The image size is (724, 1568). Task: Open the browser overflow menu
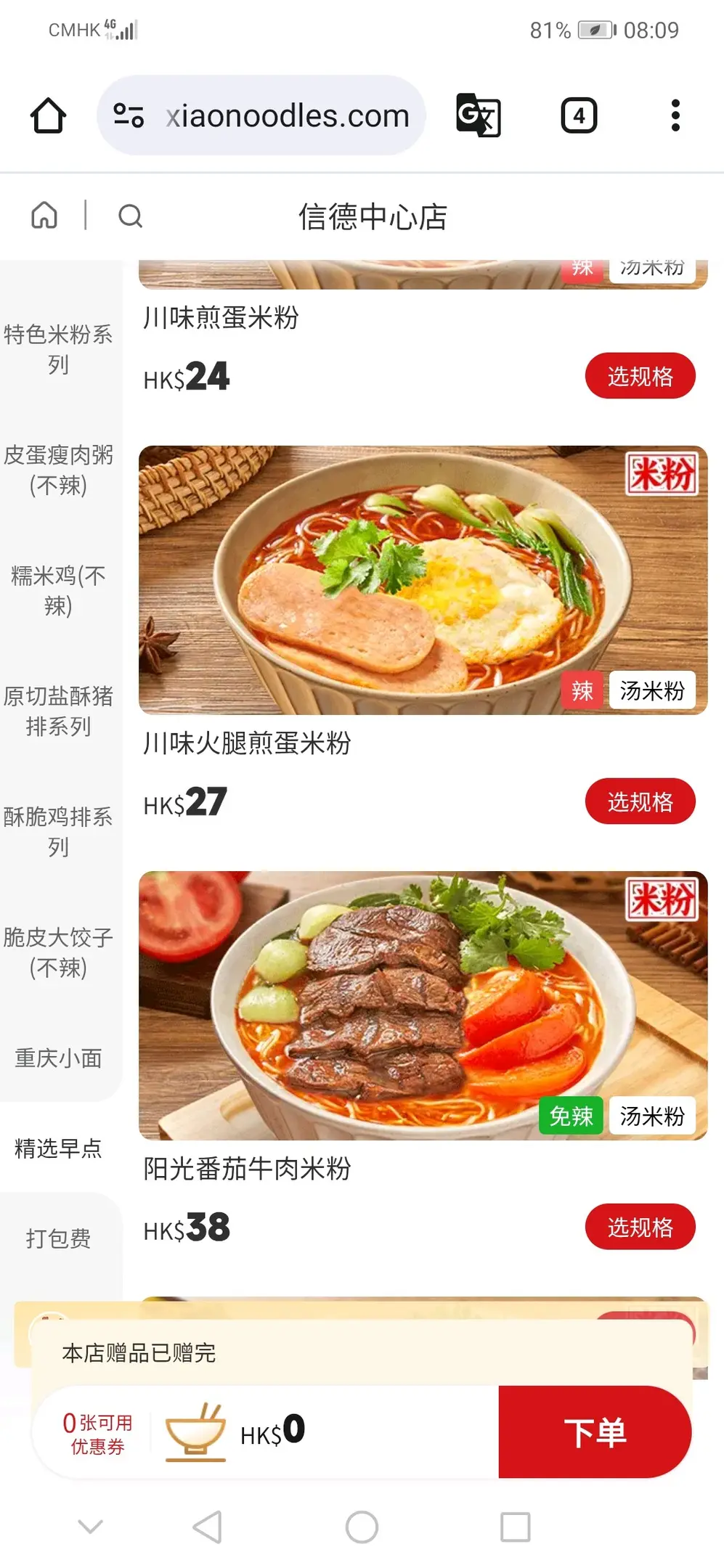675,115
